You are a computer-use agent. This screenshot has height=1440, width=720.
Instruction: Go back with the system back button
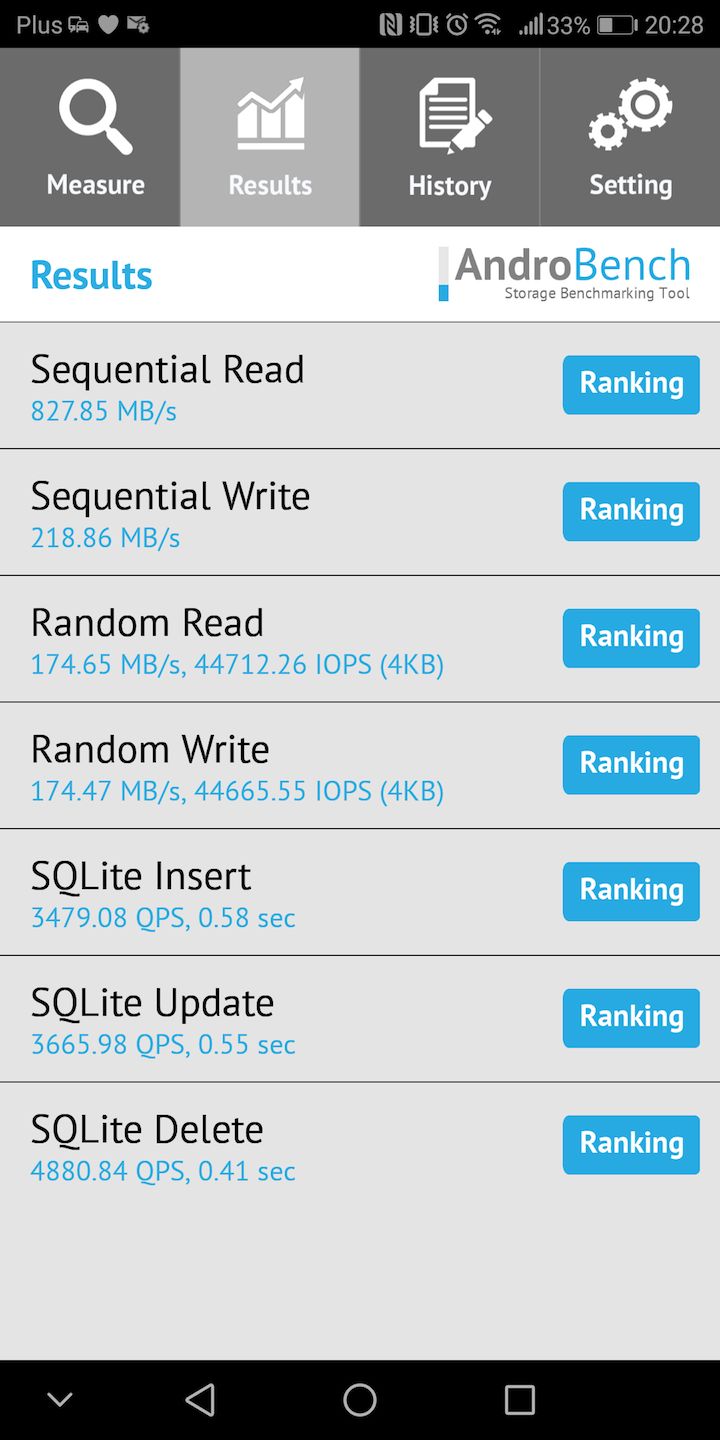coord(200,1400)
